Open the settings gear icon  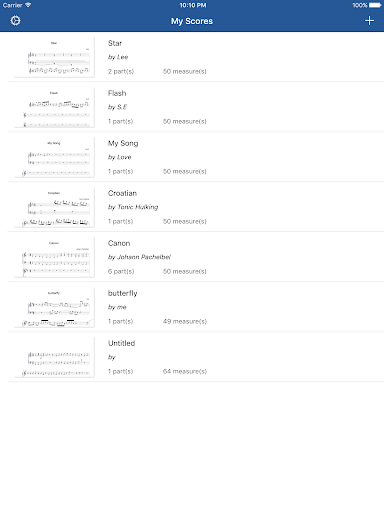point(15,21)
